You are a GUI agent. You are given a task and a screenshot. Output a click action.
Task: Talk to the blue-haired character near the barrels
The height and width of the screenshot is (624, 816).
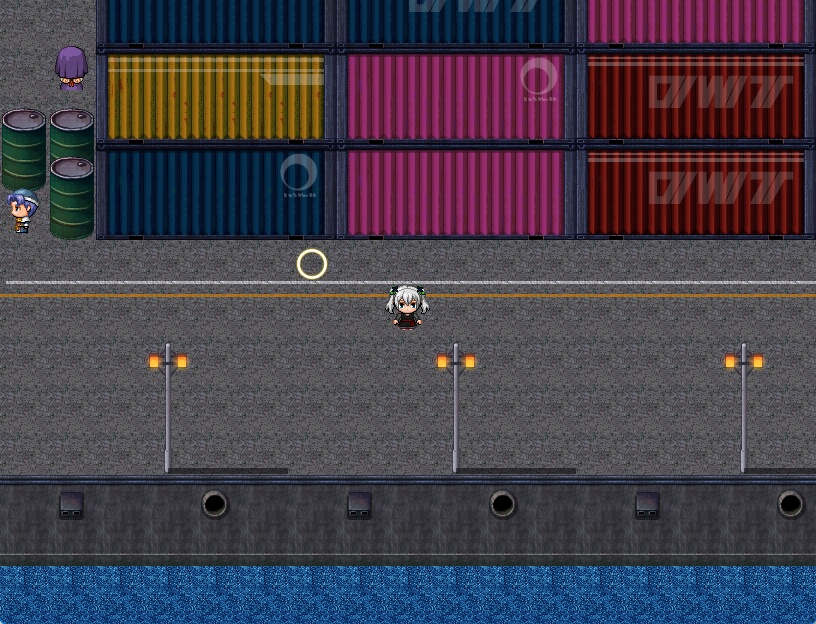(x=22, y=211)
